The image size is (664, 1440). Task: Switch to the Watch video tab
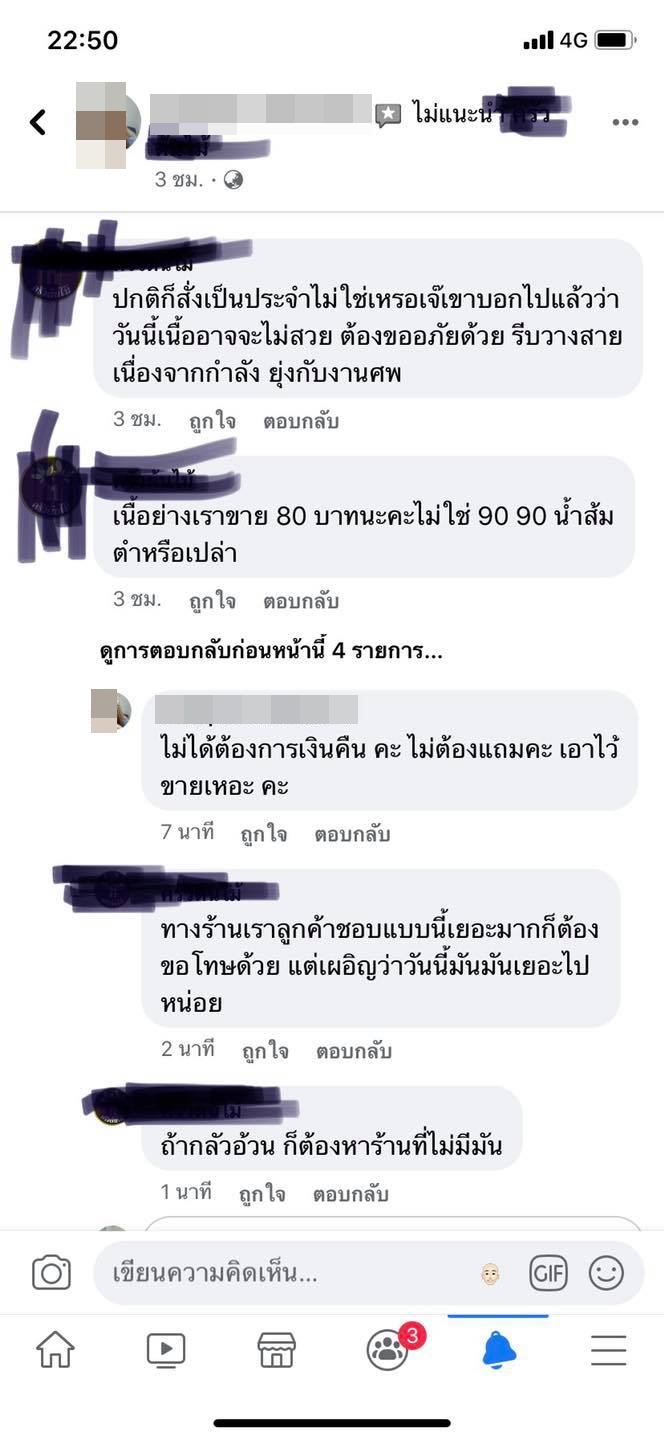point(166,1350)
